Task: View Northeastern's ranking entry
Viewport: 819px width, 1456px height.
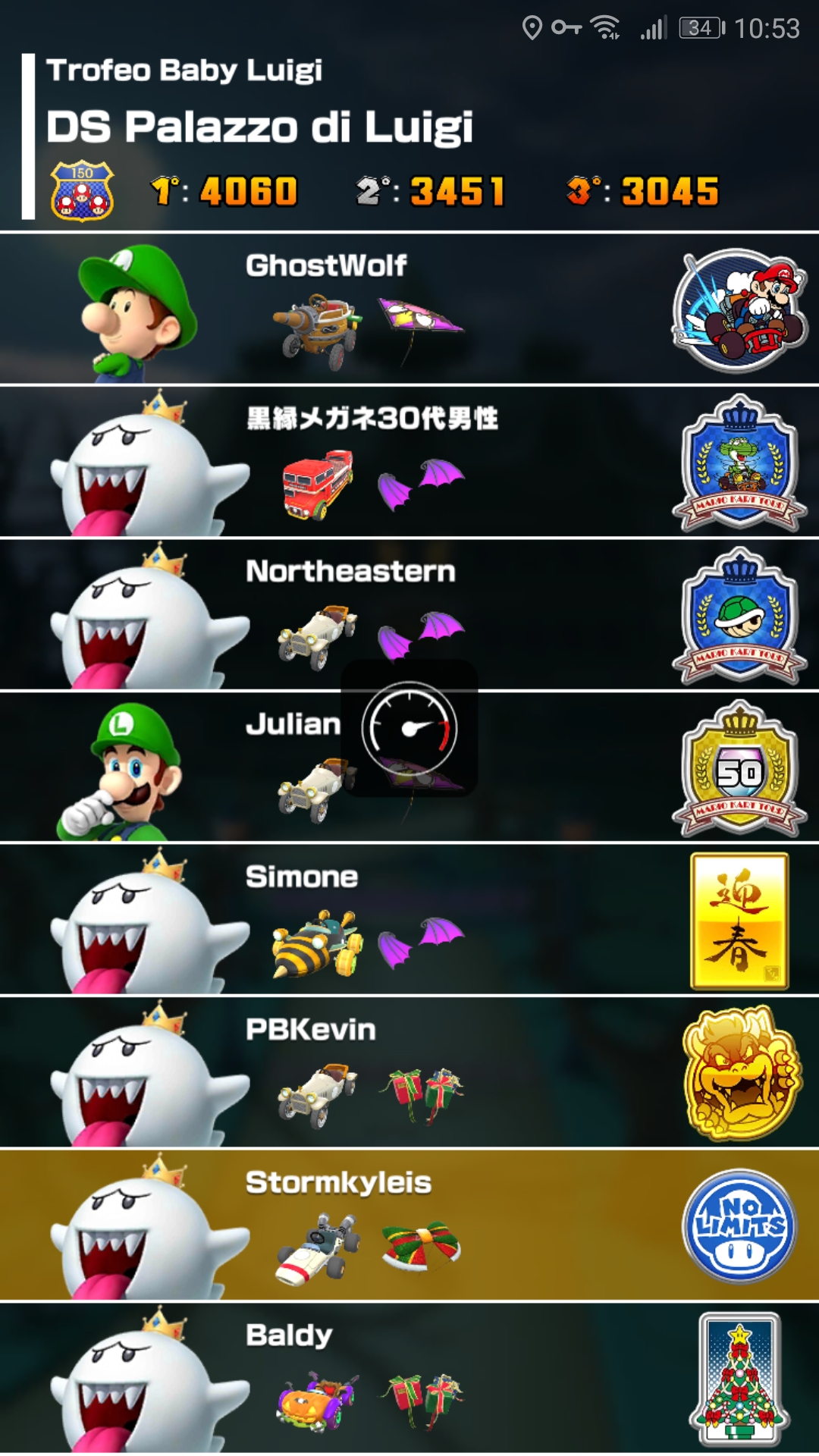Action: 409,614
